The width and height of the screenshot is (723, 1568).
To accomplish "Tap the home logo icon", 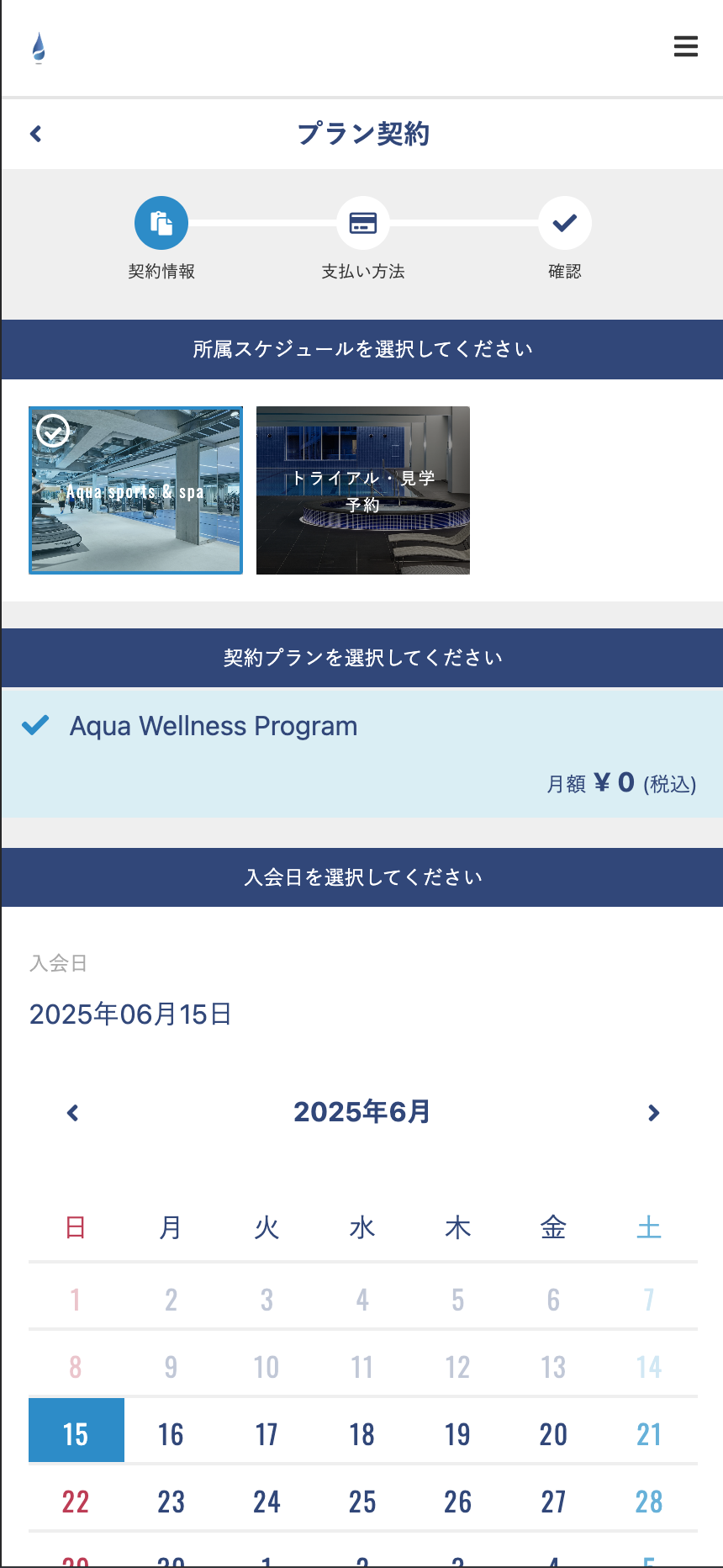I will [39, 48].
